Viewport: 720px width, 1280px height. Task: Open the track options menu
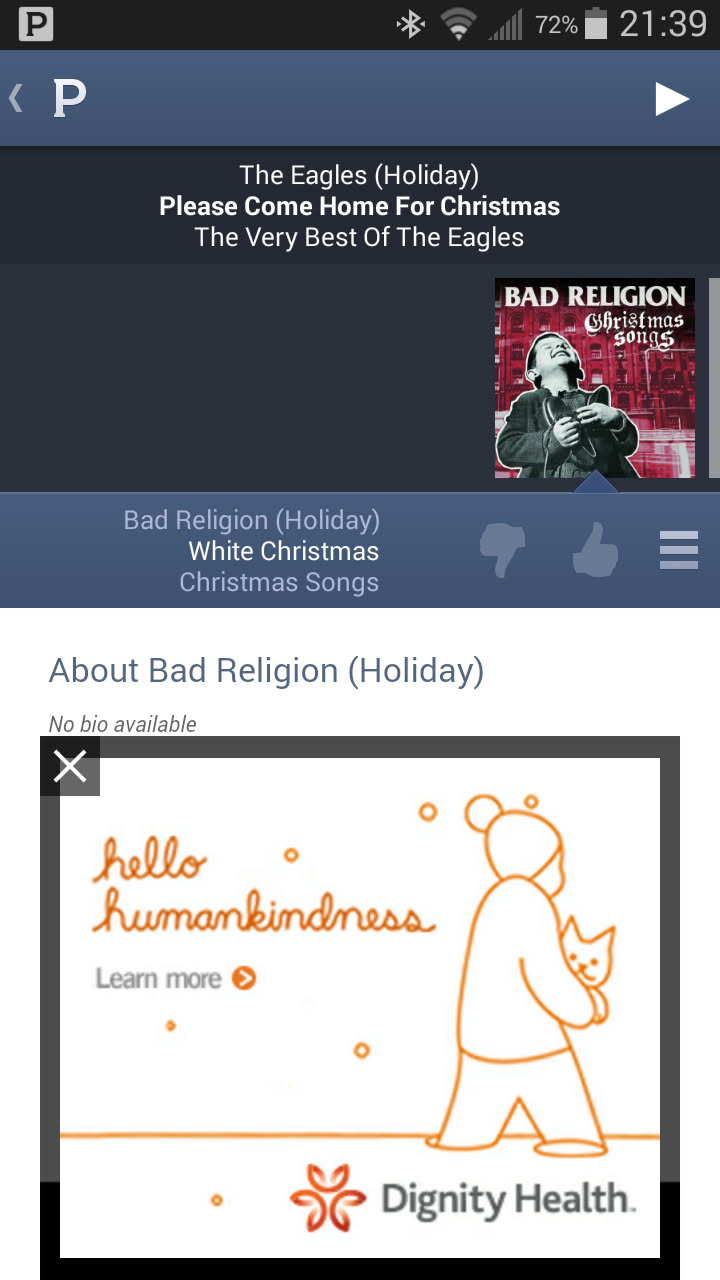pos(679,550)
